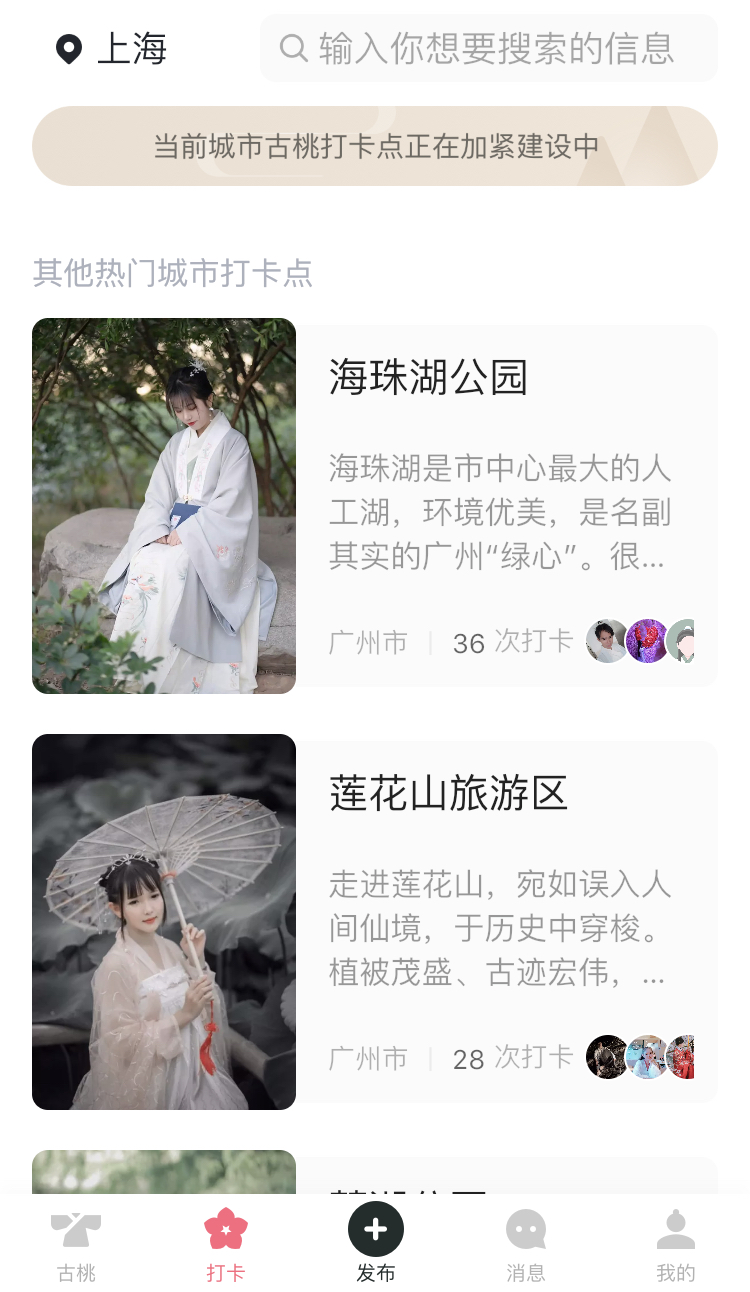Create a new post with 发布
Image resolution: width=750 pixels, height=1292 pixels.
tap(376, 1242)
